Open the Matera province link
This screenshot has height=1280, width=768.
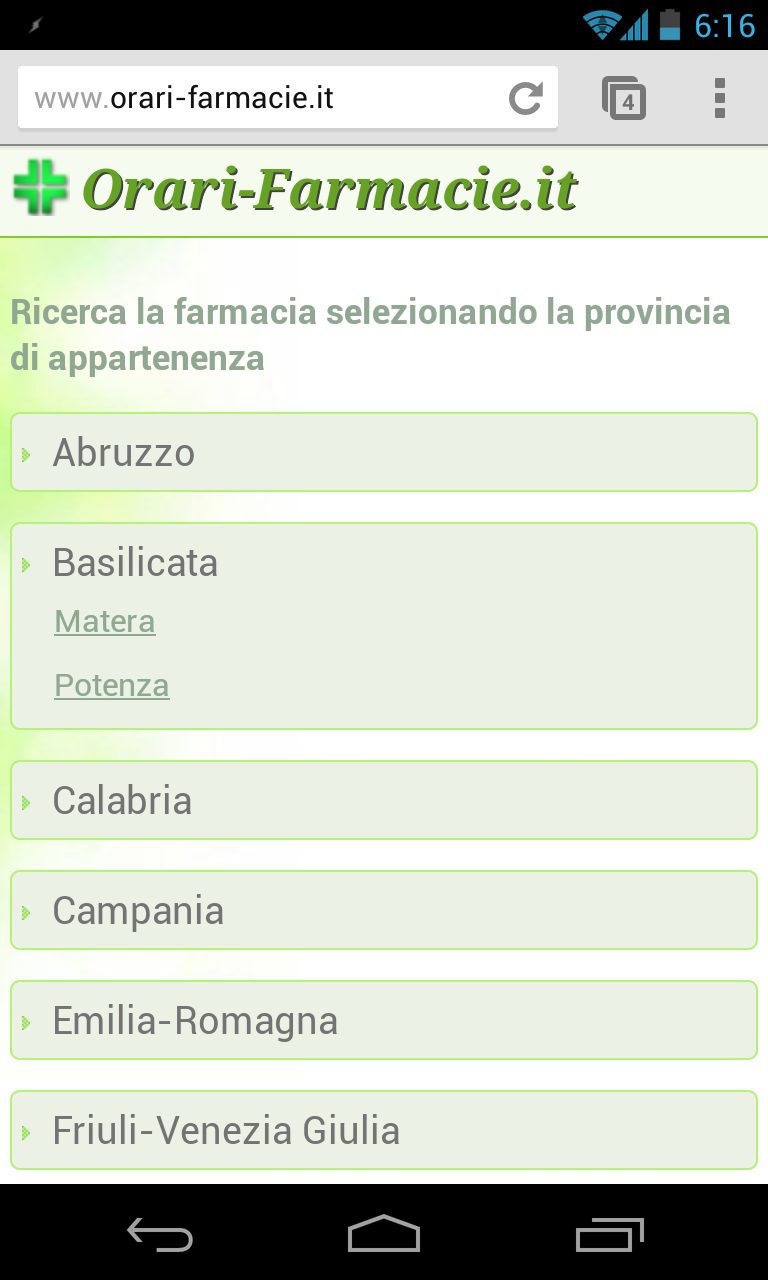coord(105,621)
